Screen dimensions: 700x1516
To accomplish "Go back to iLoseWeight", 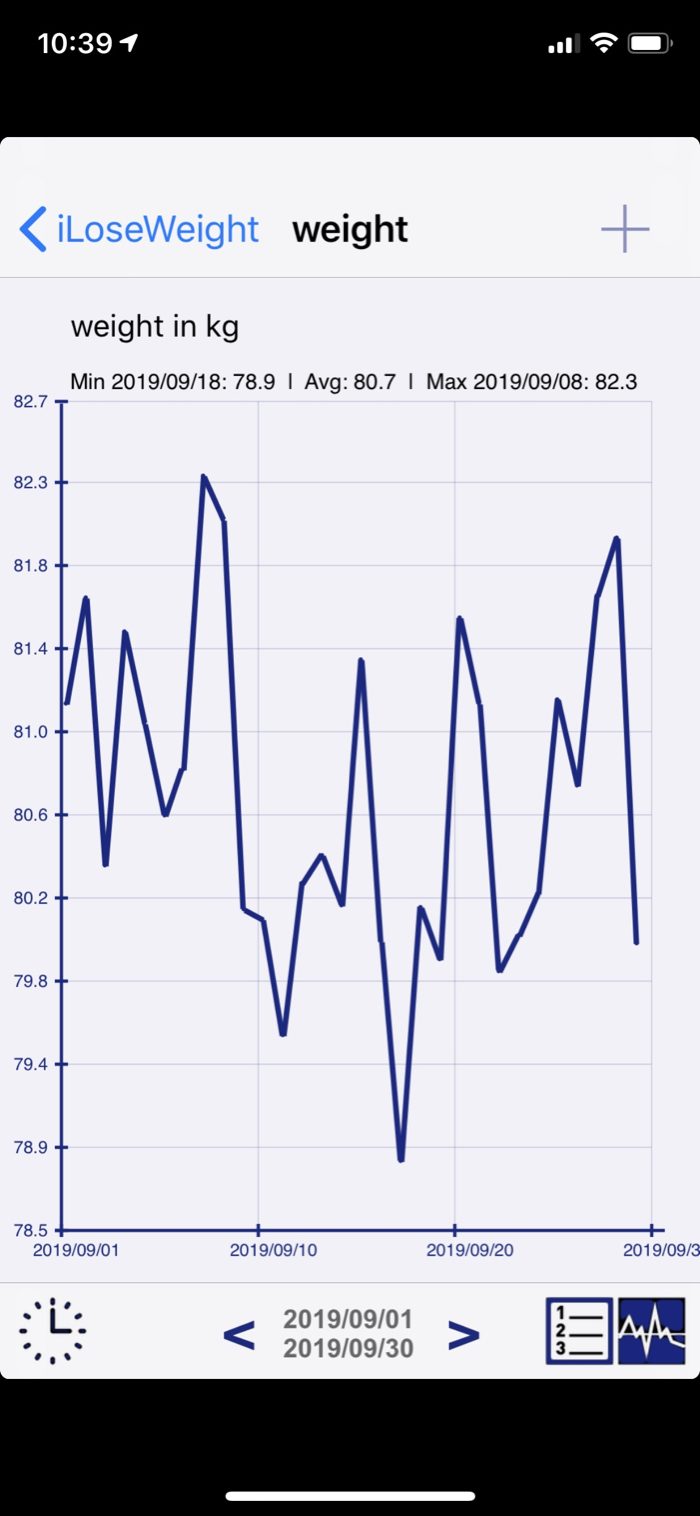I will pyautogui.click(x=139, y=229).
